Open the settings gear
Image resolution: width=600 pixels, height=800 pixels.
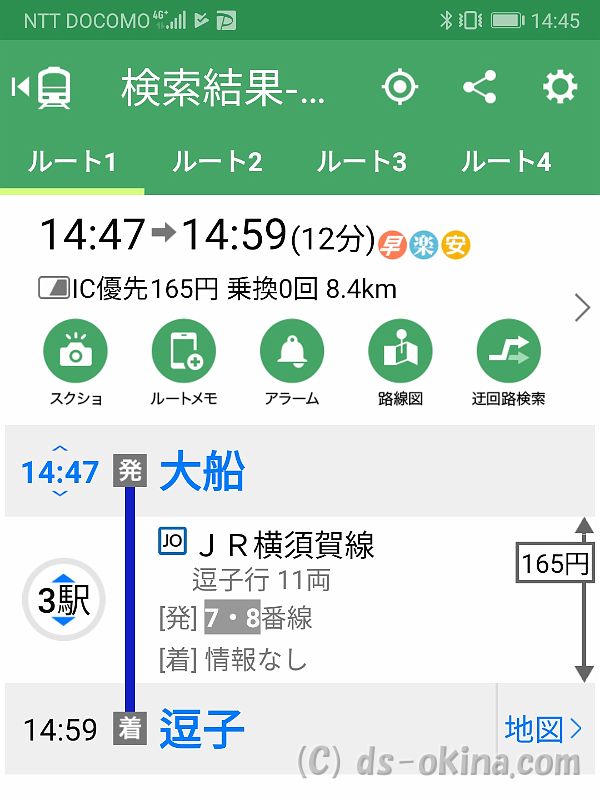coord(560,88)
